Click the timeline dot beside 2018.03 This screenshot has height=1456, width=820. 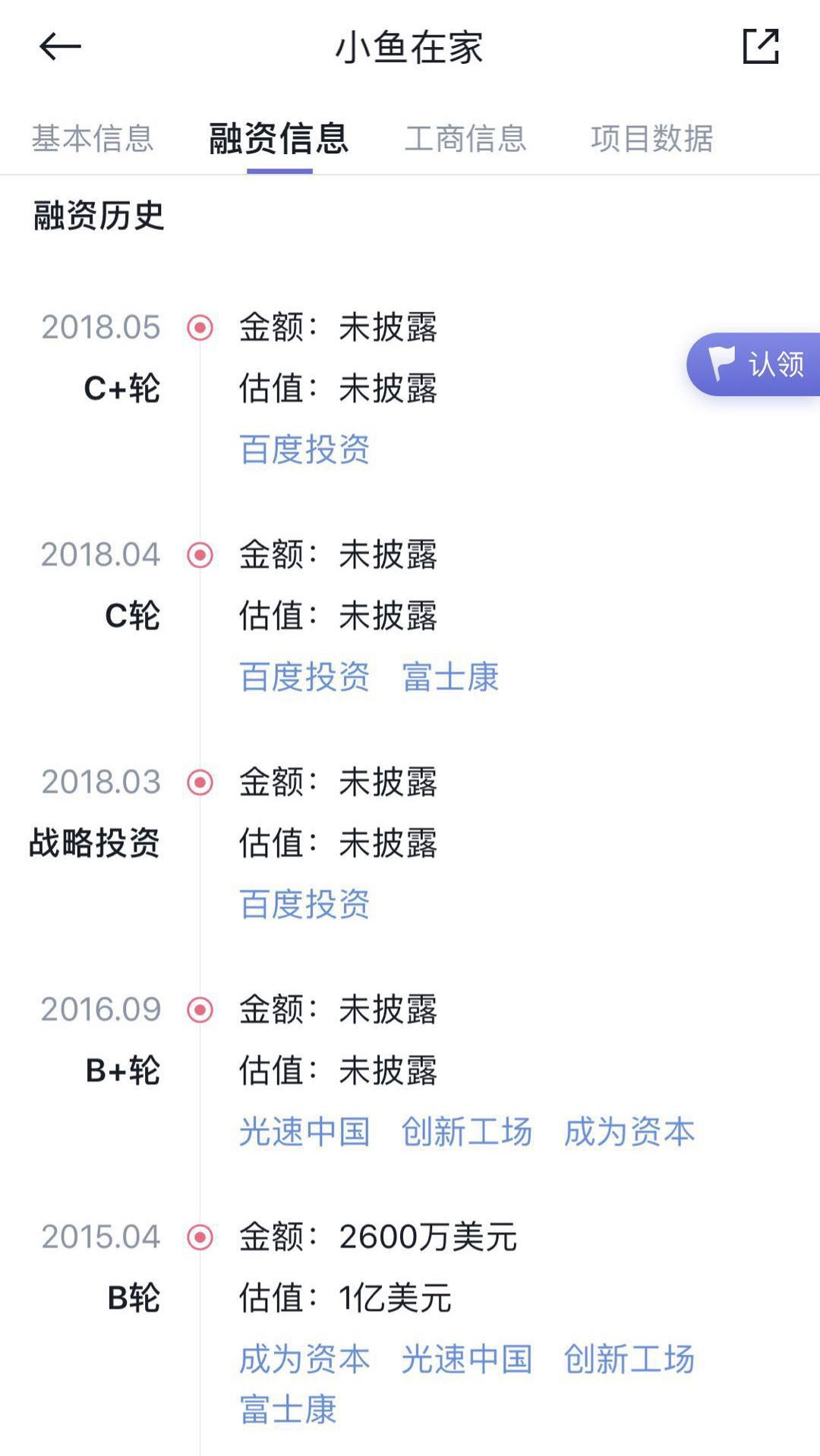point(199,781)
